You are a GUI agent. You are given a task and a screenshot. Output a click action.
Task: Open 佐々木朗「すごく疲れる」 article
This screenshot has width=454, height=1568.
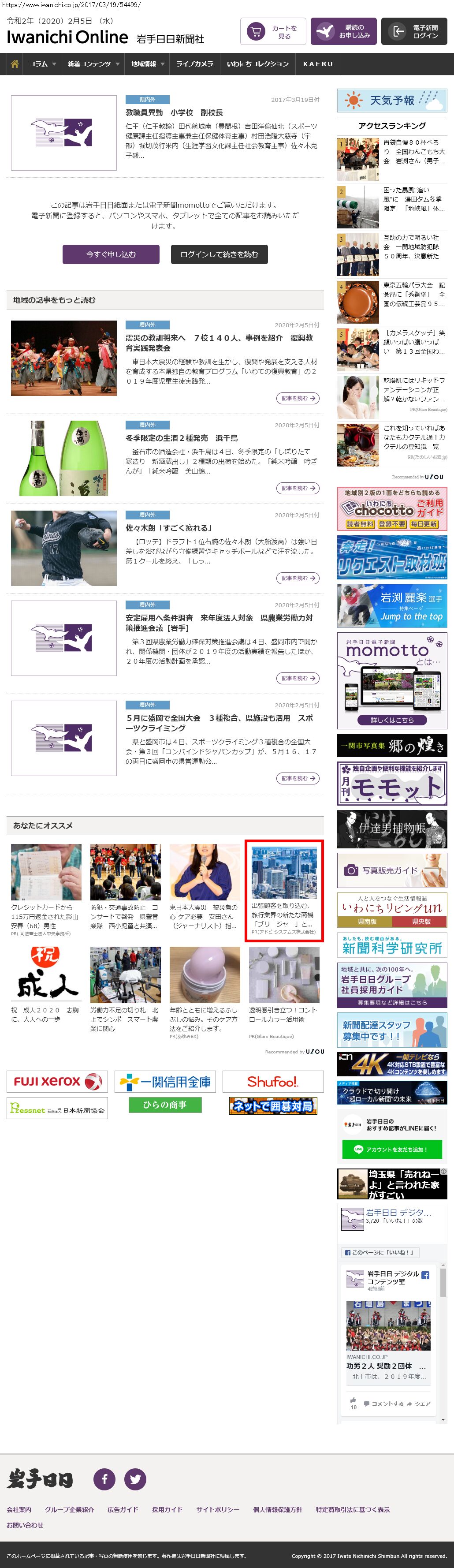[168, 528]
